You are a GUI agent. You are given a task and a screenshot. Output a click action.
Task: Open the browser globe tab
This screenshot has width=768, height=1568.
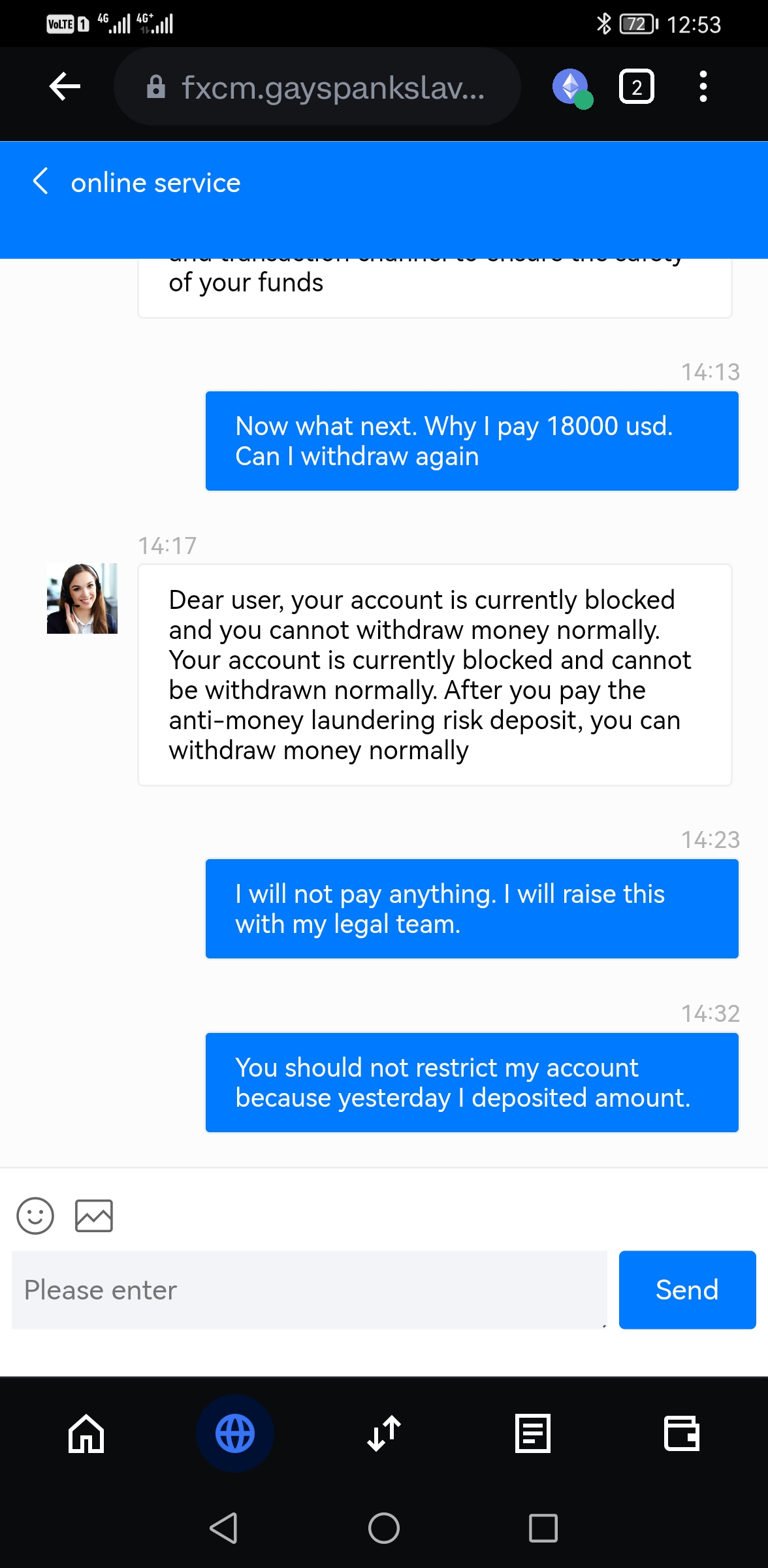(235, 1433)
